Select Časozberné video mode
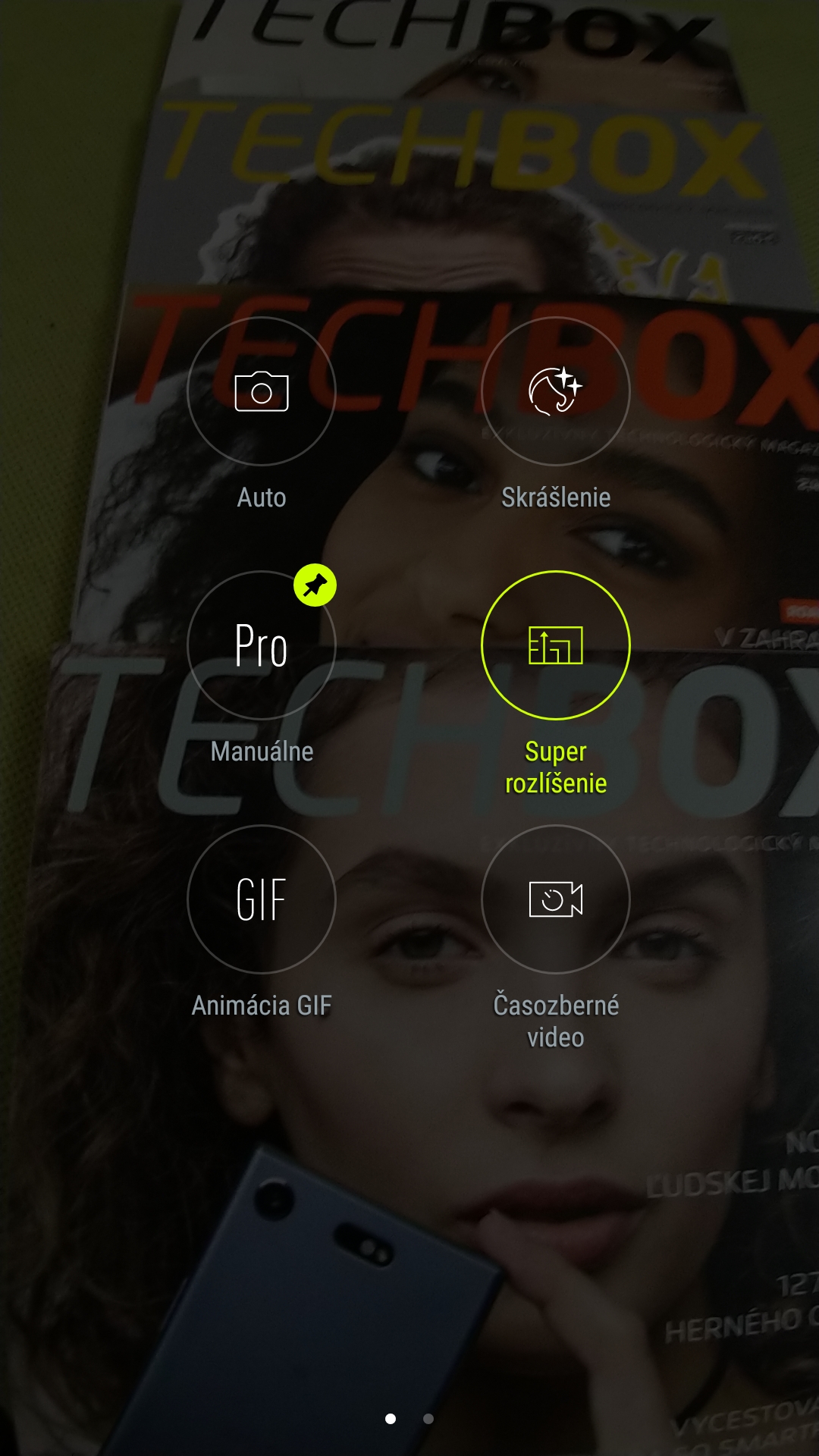Image resolution: width=819 pixels, height=1456 pixels. pos(556,899)
